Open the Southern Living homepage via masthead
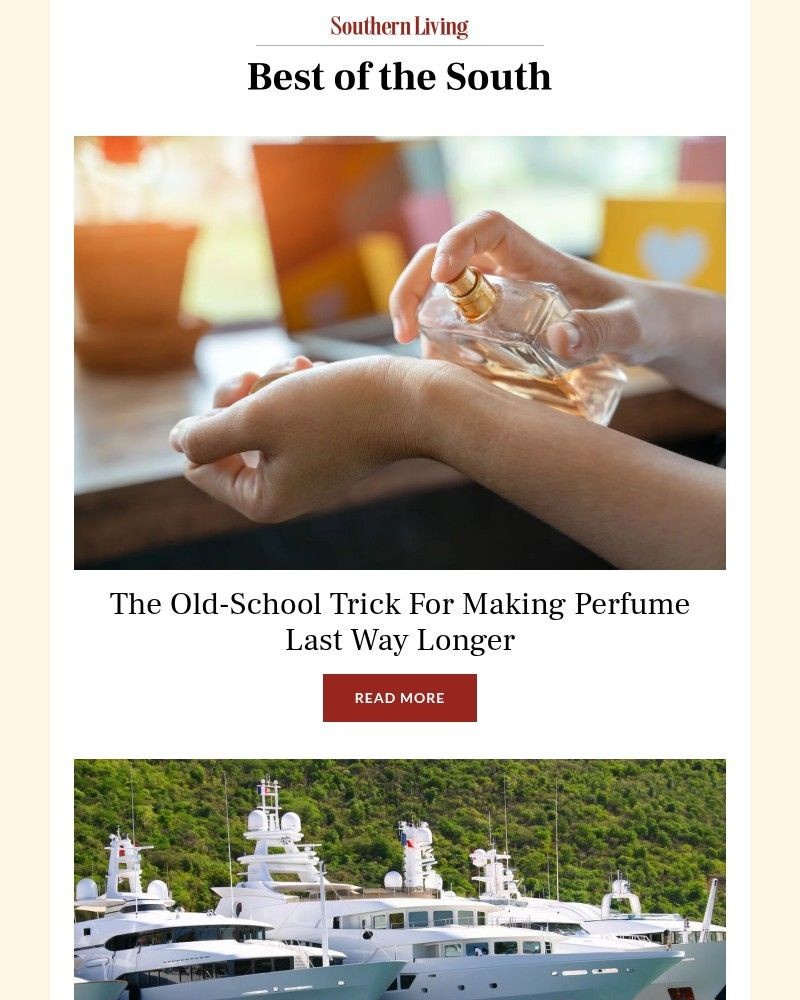Image resolution: width=800 pixels, height=1000 pixels. [x=399, y=26]
